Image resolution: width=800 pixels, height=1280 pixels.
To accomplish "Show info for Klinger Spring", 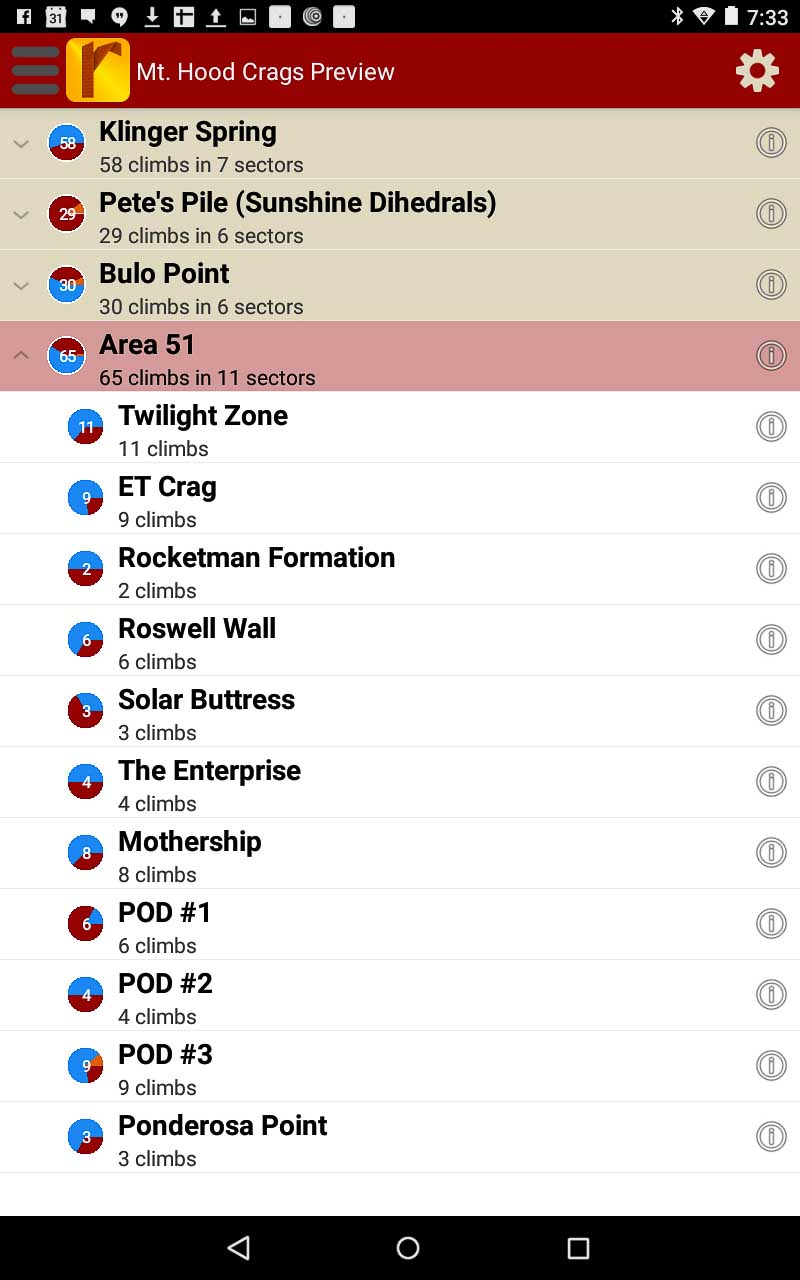I will click(x=770, y=143).
